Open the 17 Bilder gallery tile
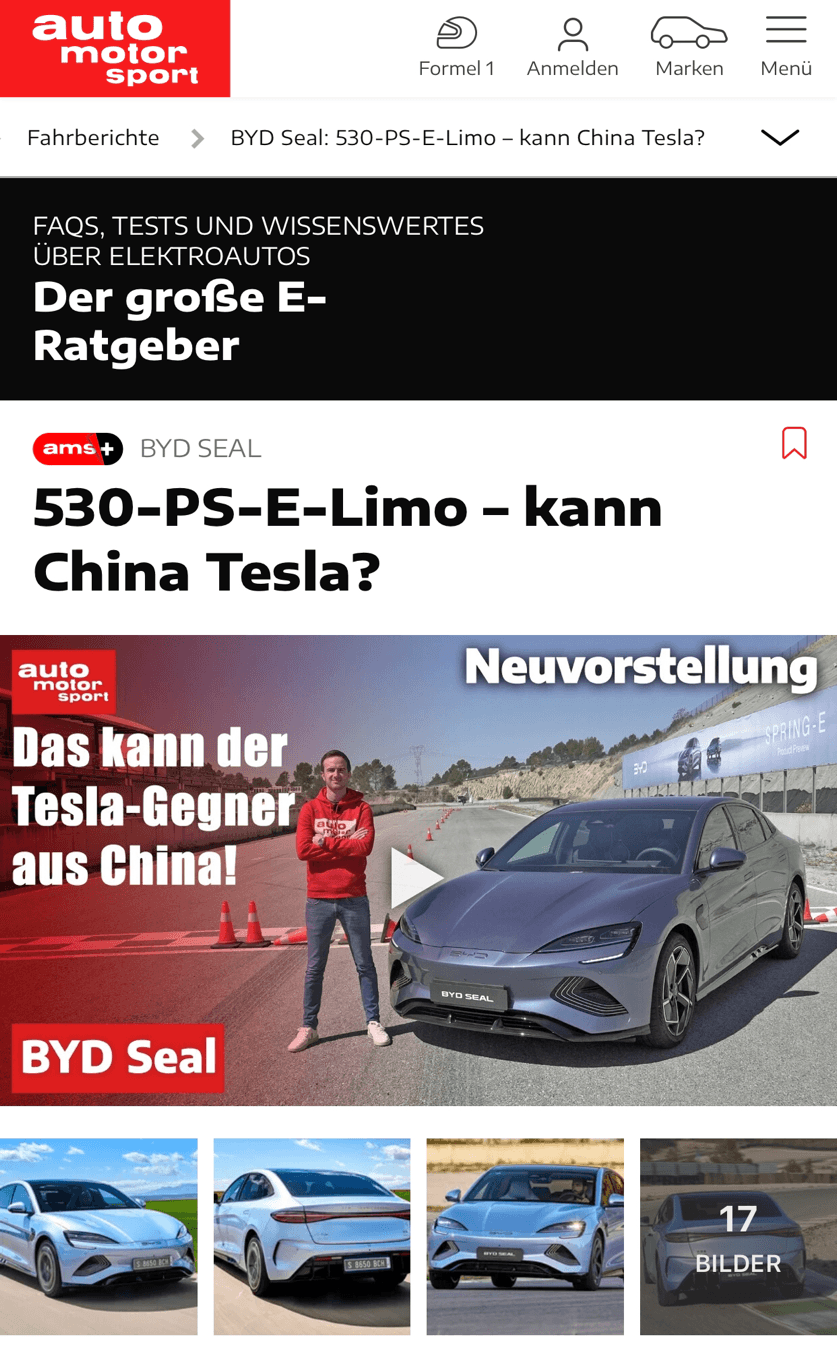Screen dimensions: 837x1359 click(738, 1236)
